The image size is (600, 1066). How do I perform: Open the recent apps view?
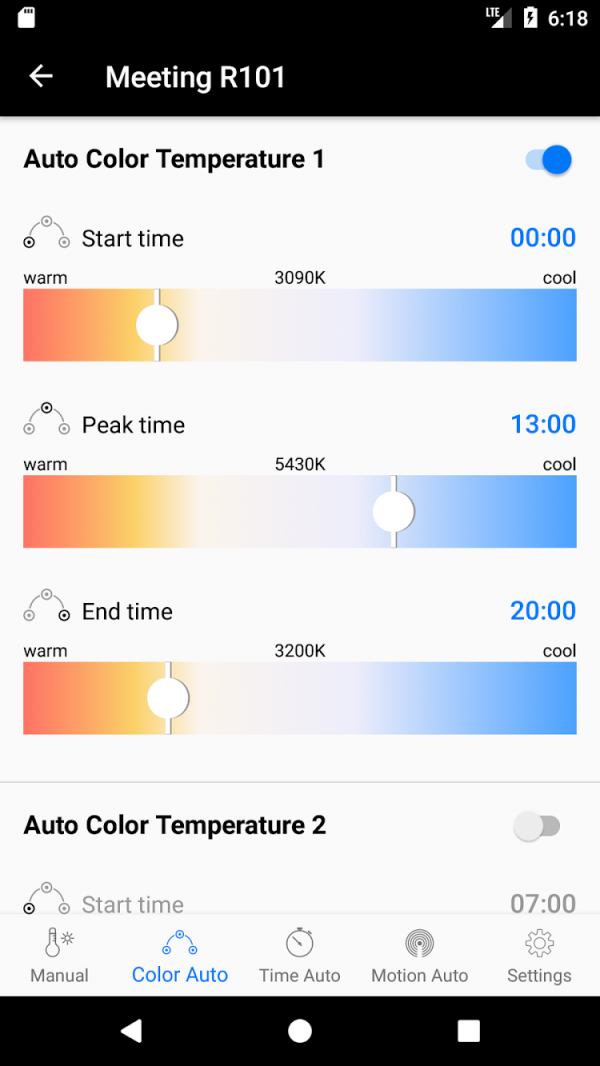(x=469, y=1031)
